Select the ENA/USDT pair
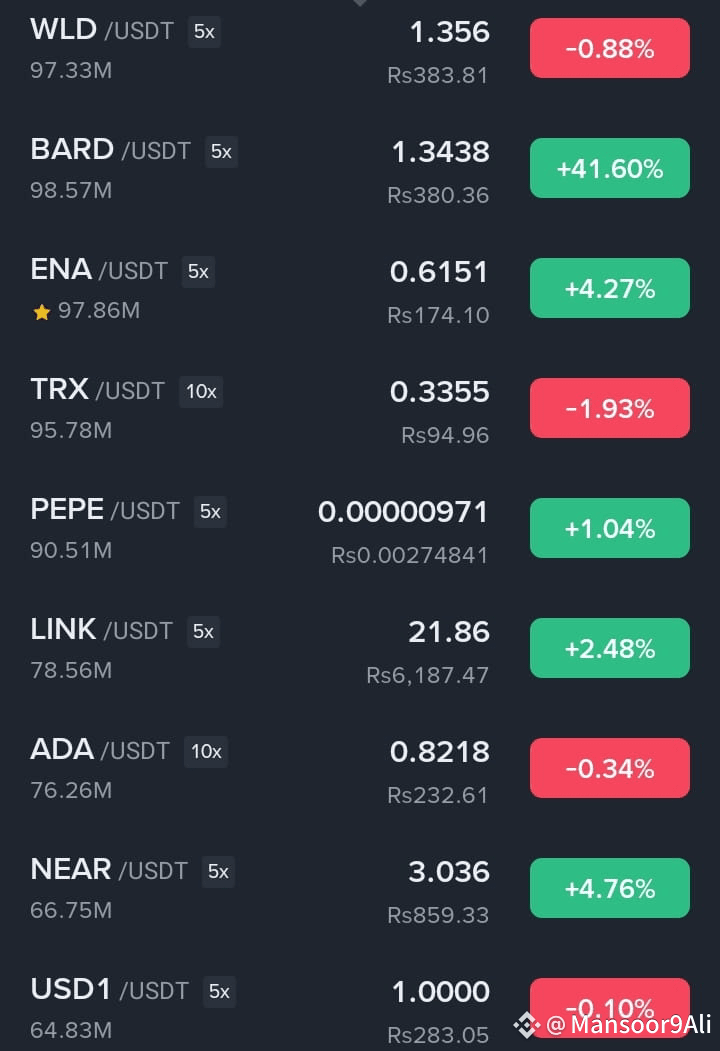720x1051 pixels. point(360,288)
